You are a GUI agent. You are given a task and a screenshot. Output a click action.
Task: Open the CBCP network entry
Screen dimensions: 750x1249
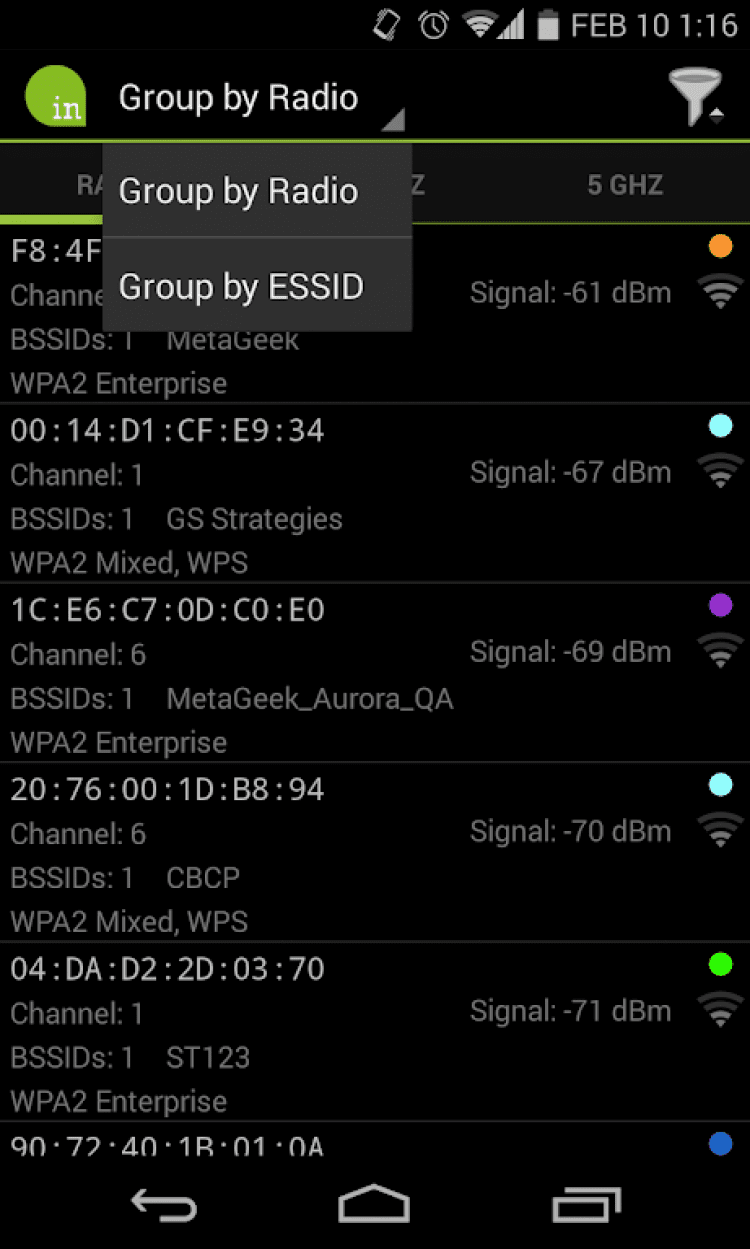[x=300, y=854]
